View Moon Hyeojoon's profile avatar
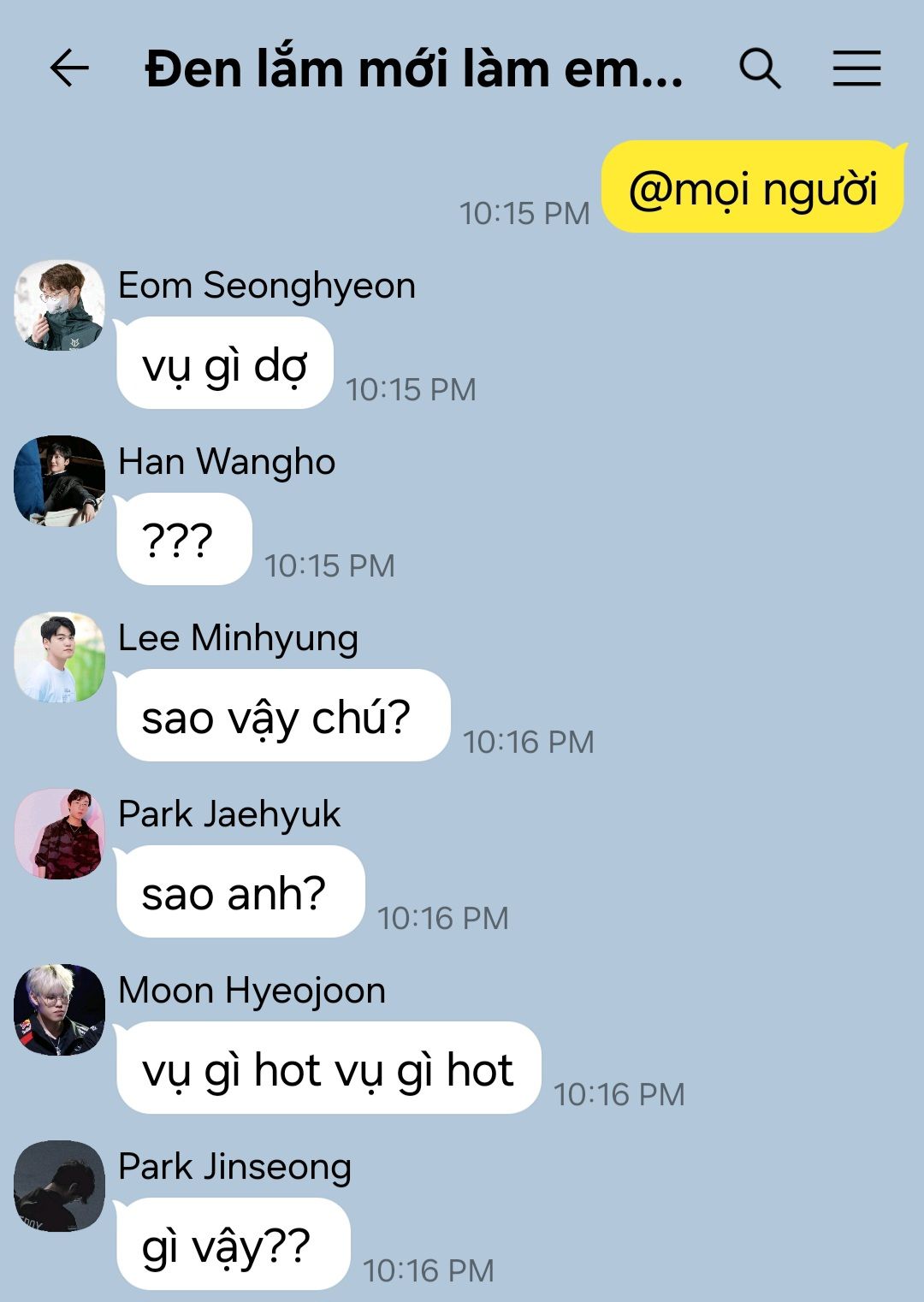 [x=59, y=1010]
